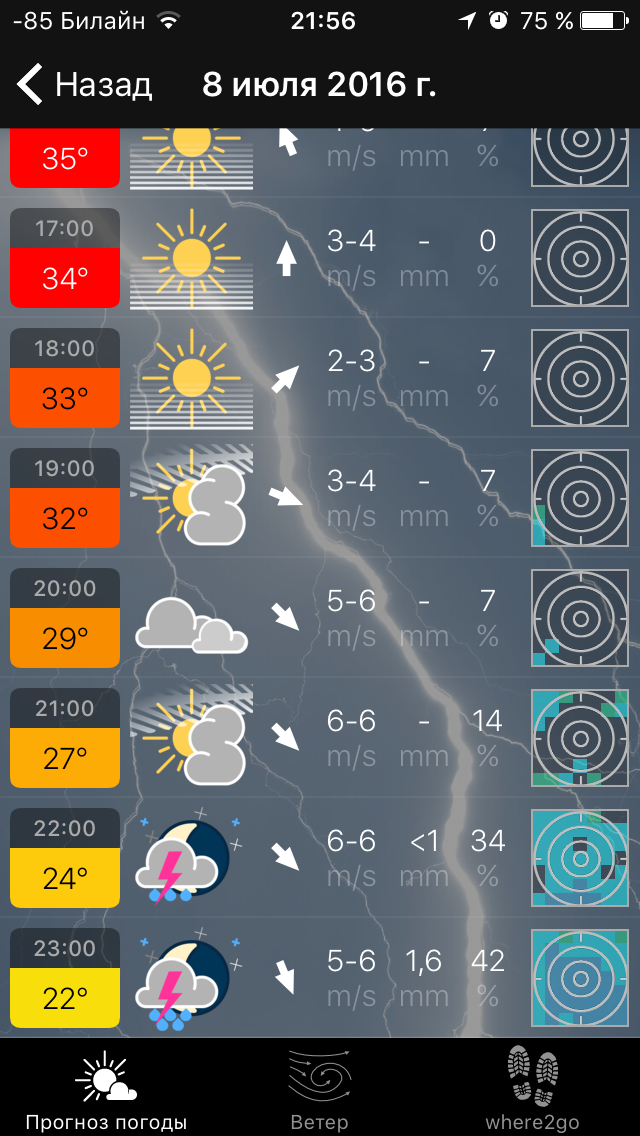Go back using the Назад button
This screenshot has height=1136, width=640.
click(x=85, y=85)
